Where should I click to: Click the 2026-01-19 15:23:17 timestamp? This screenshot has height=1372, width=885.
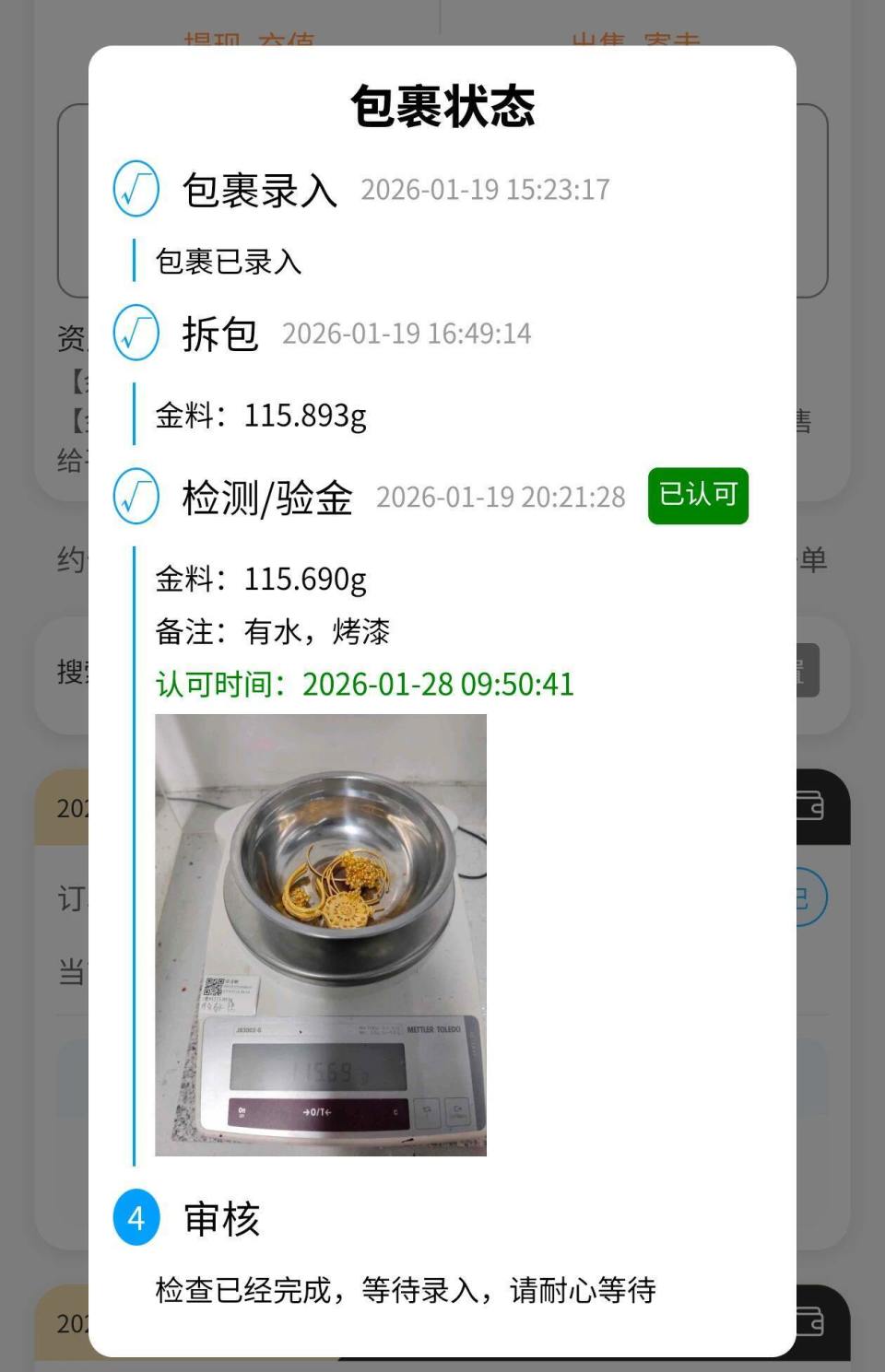[484, 190]
